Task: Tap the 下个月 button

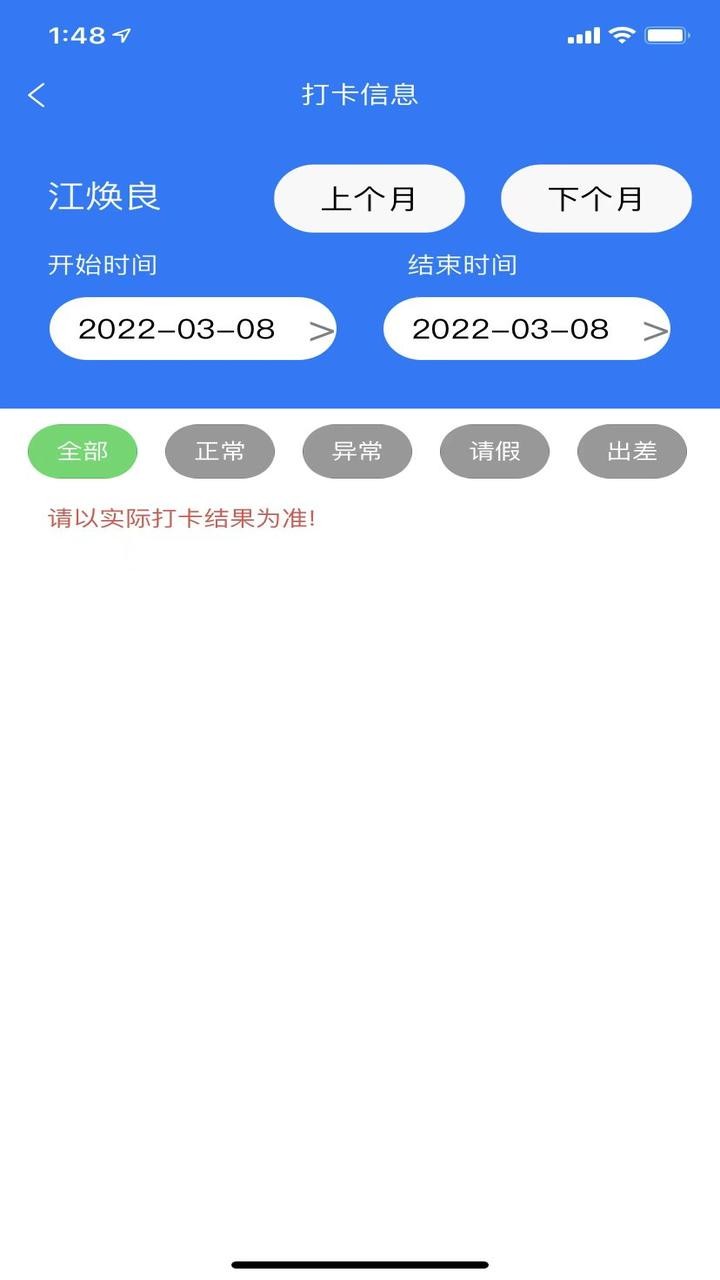Action: pyautogui.click(x=595, y=198)
